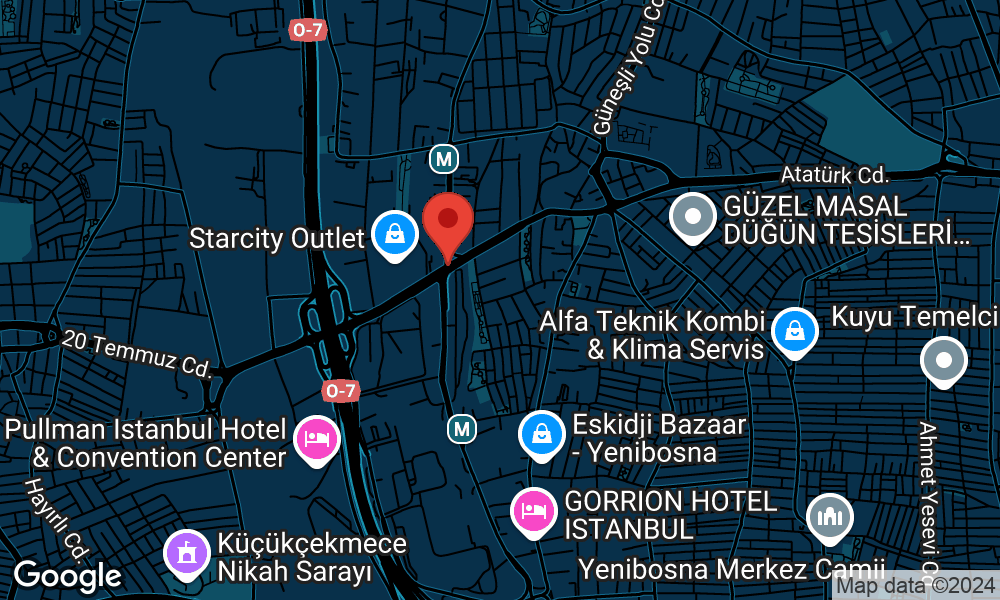Open Küçükçekmece Nikah Sarayı marker
This screenshot has width=1000, height=600.
pyautogui.click(x=186, y=554)
